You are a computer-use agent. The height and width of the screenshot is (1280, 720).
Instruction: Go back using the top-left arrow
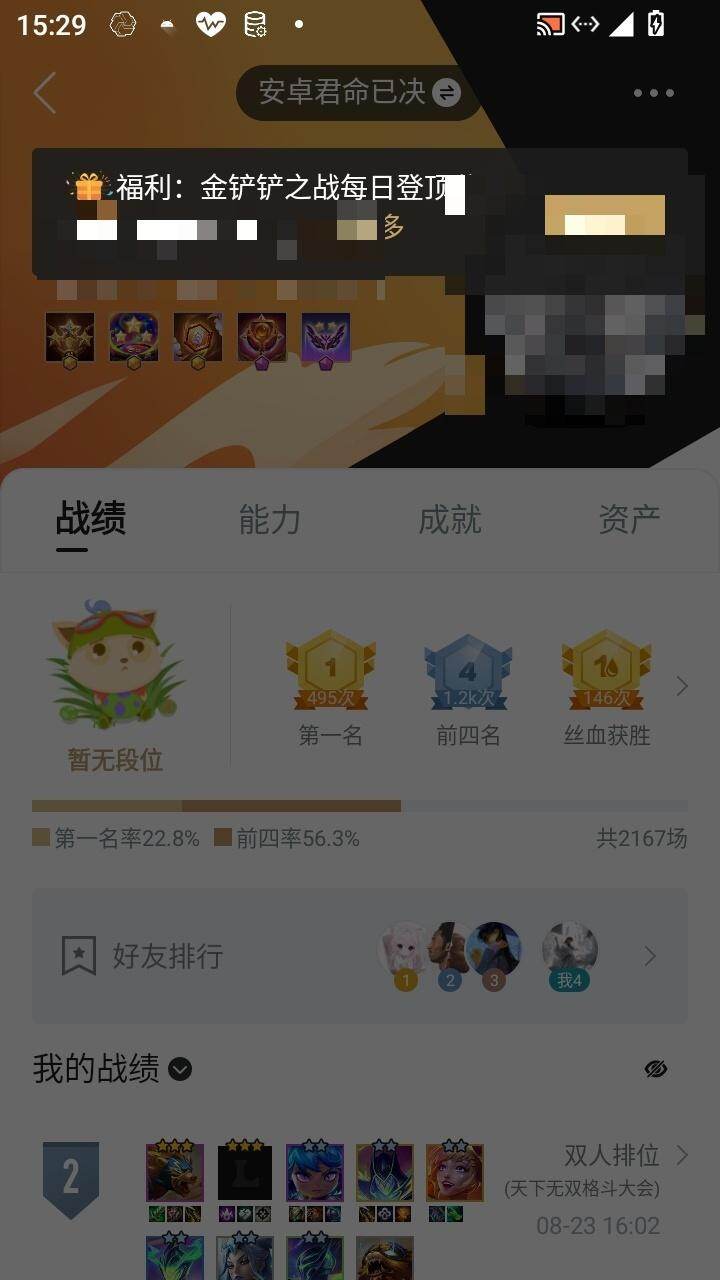(x=45, y=93)
